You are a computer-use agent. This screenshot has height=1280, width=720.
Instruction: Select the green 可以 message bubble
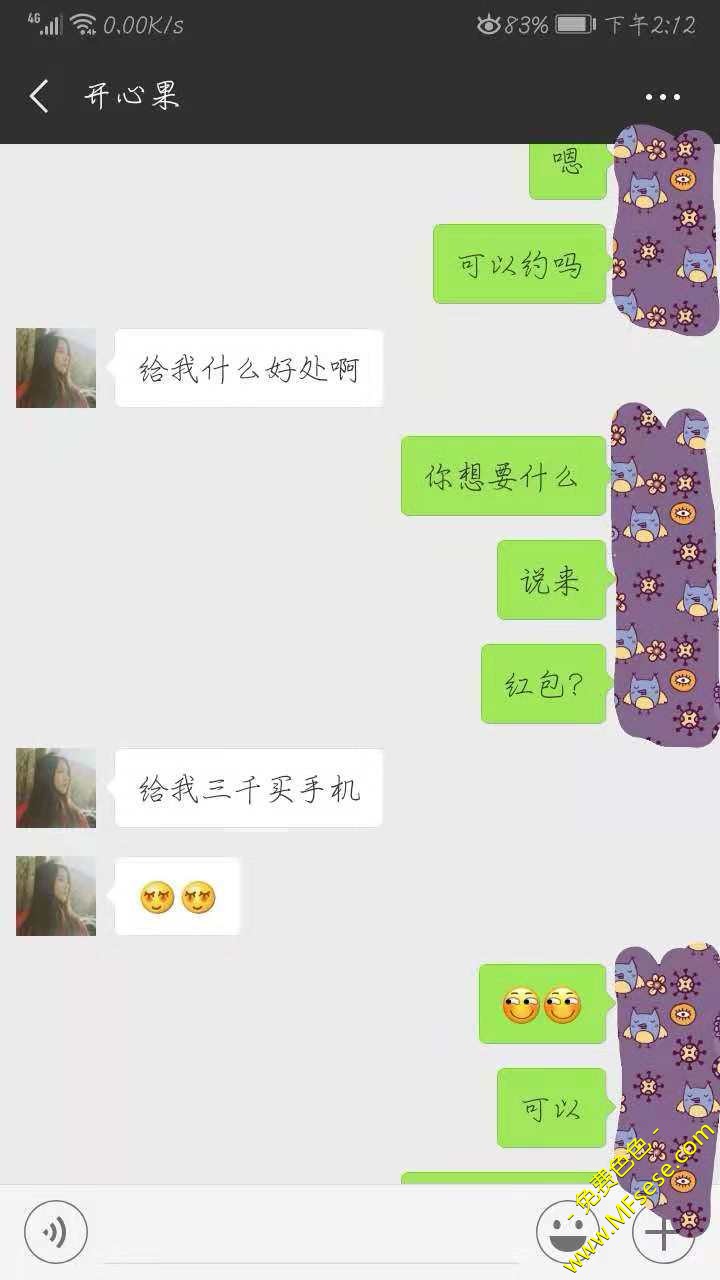[551, 1108]
